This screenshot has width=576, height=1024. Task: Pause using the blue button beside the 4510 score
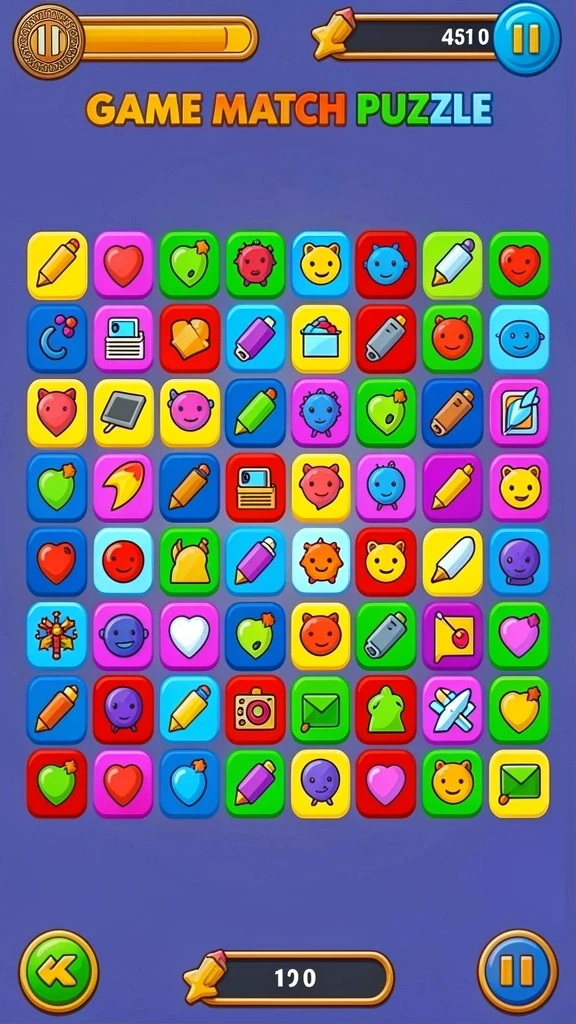tap(526, 39)
